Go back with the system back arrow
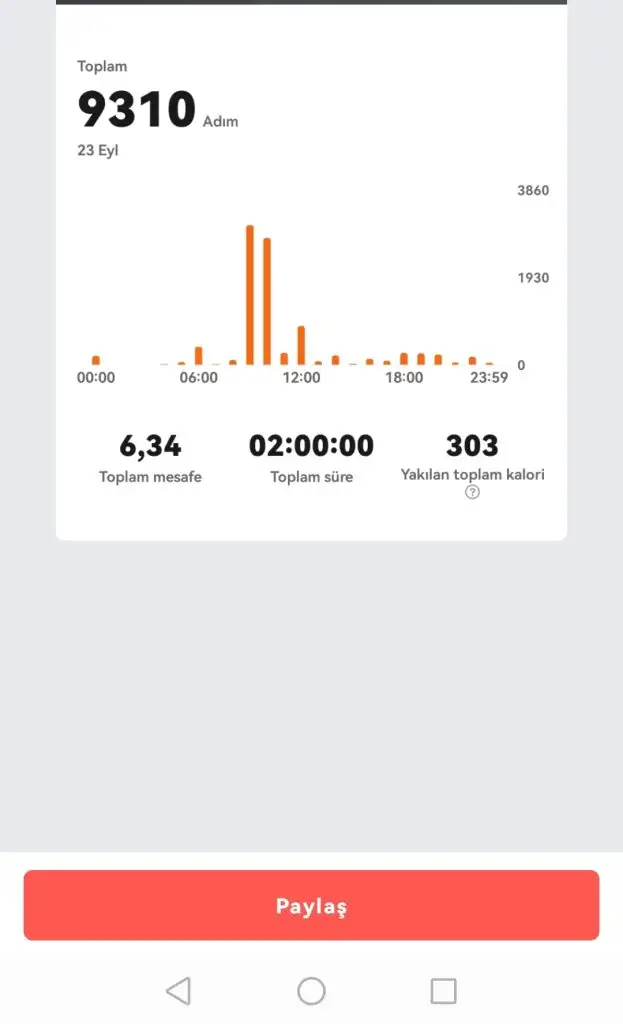The width and height of the screenshot is (623, 1024). point(178,991)
